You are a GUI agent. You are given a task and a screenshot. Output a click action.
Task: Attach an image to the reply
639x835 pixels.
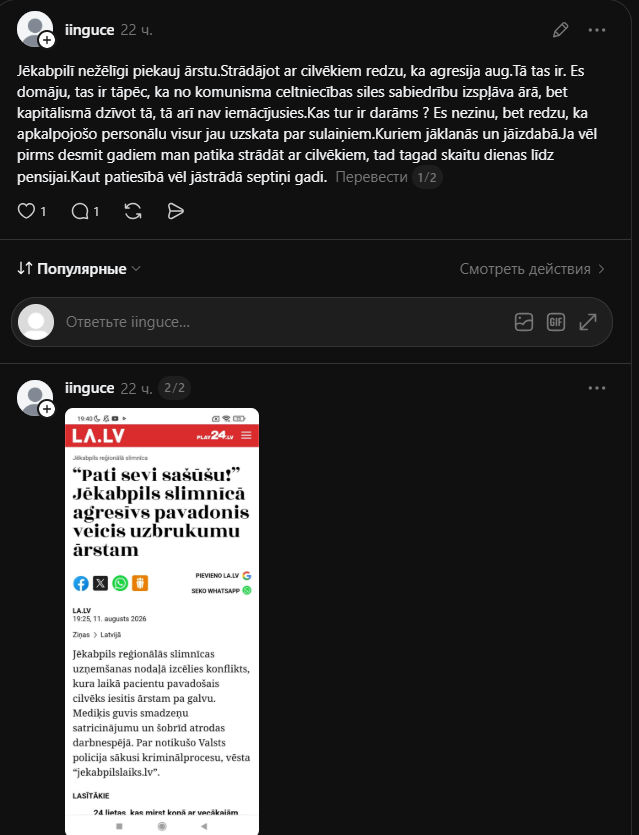point(524,322)
